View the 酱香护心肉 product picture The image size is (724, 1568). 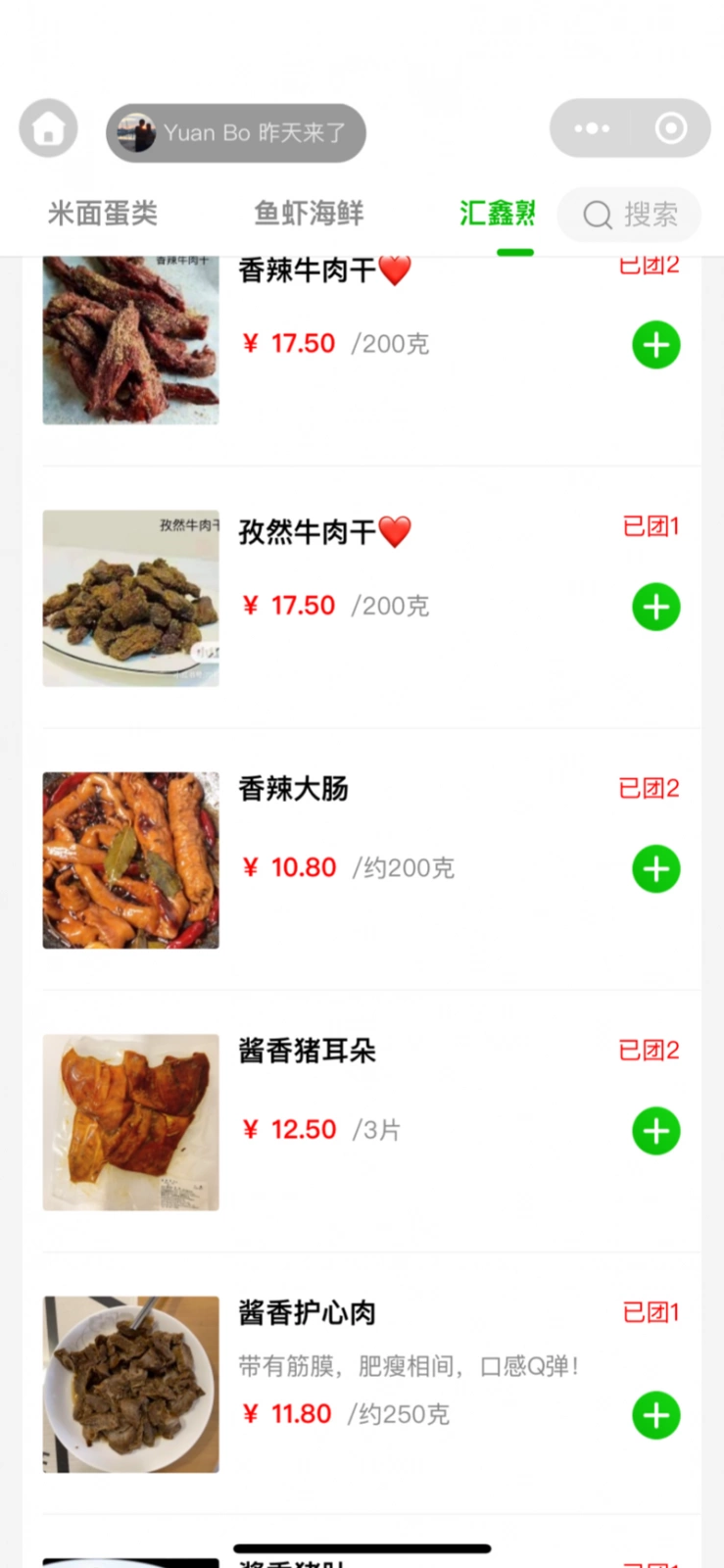[x=131, y=1384]
